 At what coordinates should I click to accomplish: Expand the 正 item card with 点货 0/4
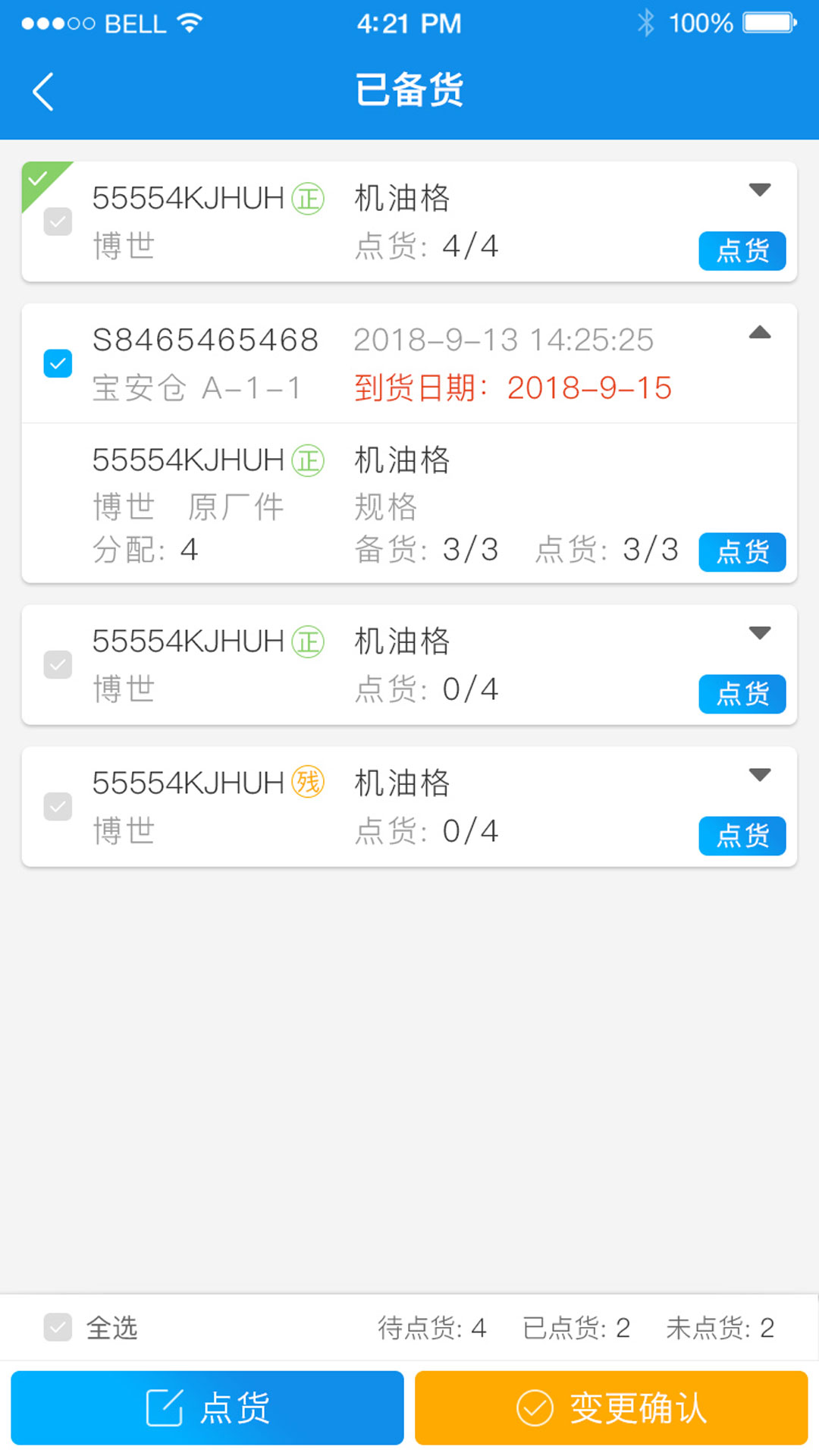(x=759, y=632)
